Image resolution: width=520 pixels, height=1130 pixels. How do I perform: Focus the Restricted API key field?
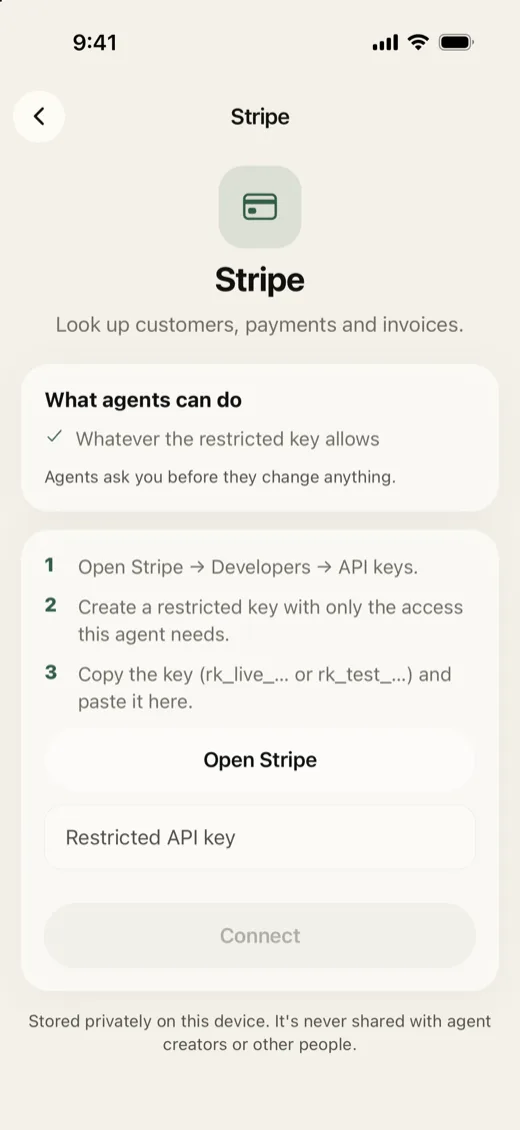click(x=260, y=837)
